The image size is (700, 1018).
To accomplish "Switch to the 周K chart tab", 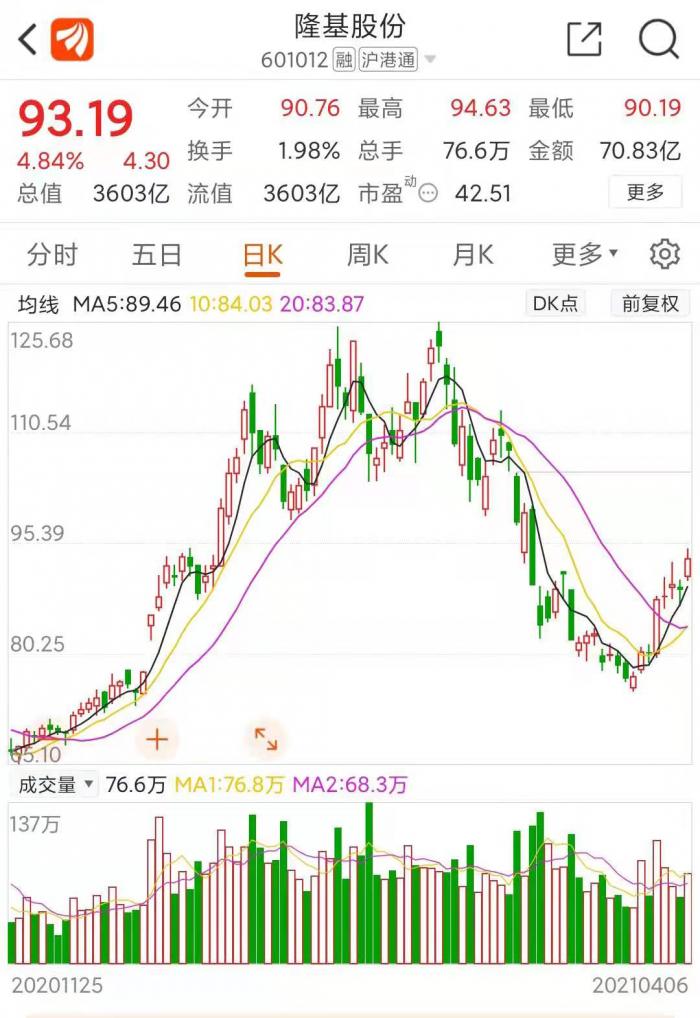I will [367, 255].
